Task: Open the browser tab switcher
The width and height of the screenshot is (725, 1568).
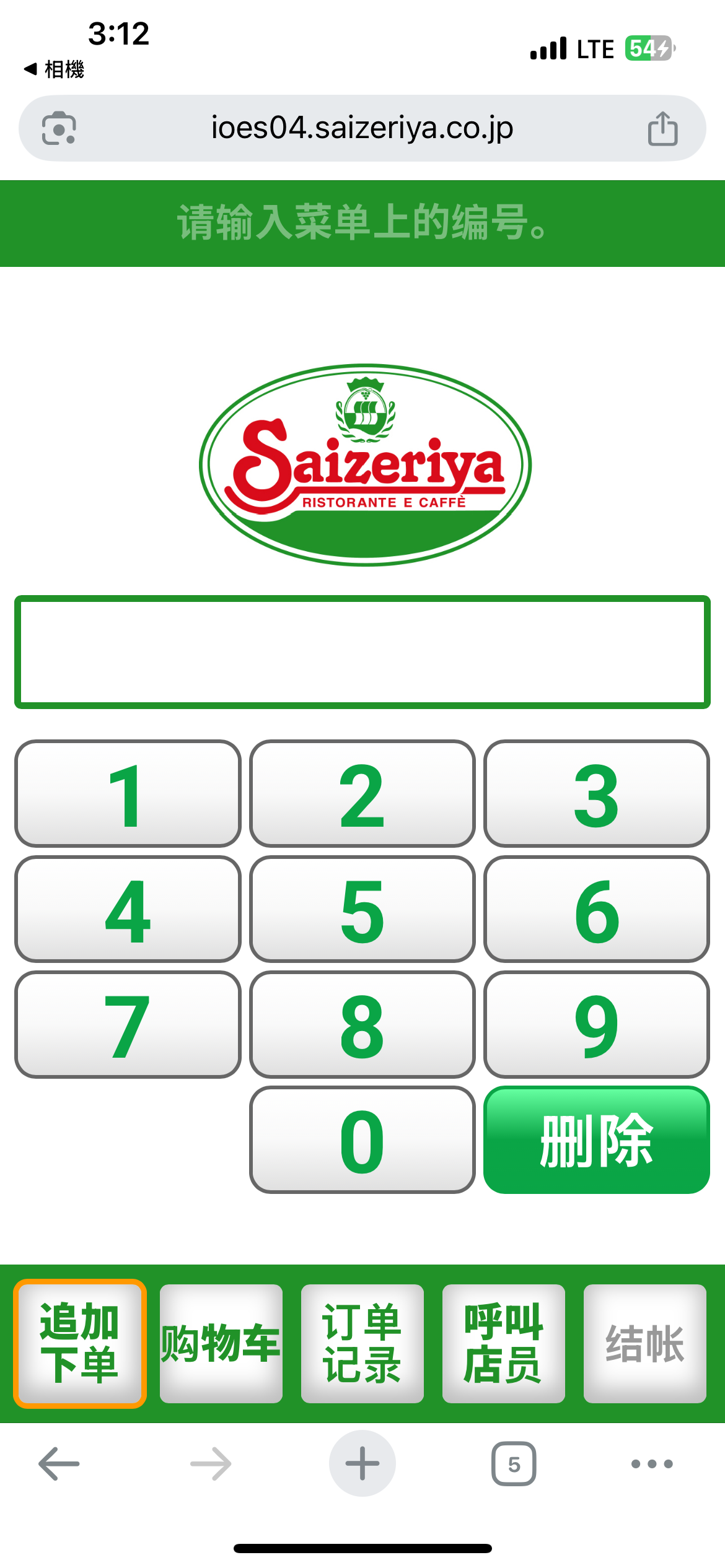Action: click(x=514, y=1464)
